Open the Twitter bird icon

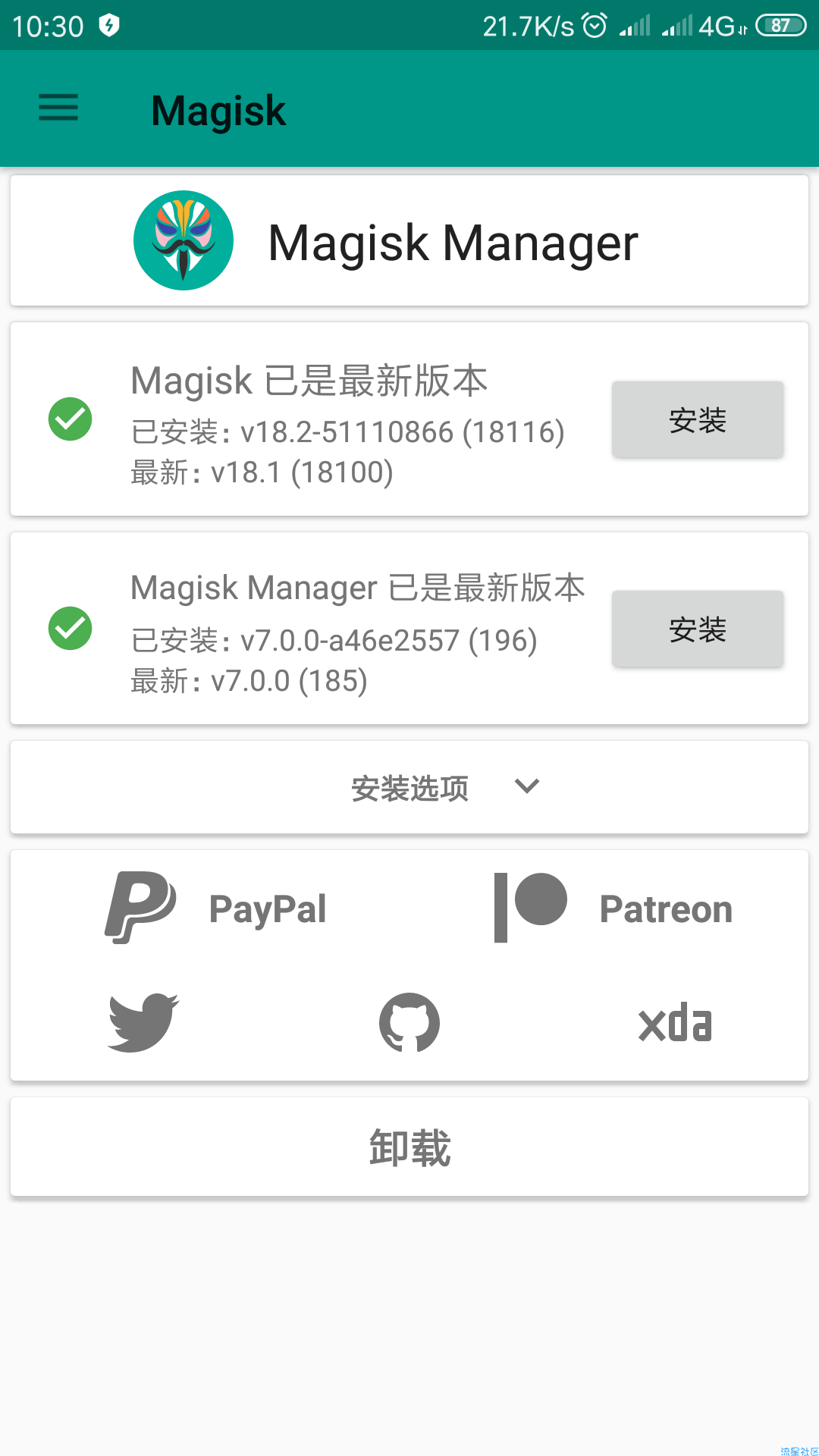click(143, 1022)
